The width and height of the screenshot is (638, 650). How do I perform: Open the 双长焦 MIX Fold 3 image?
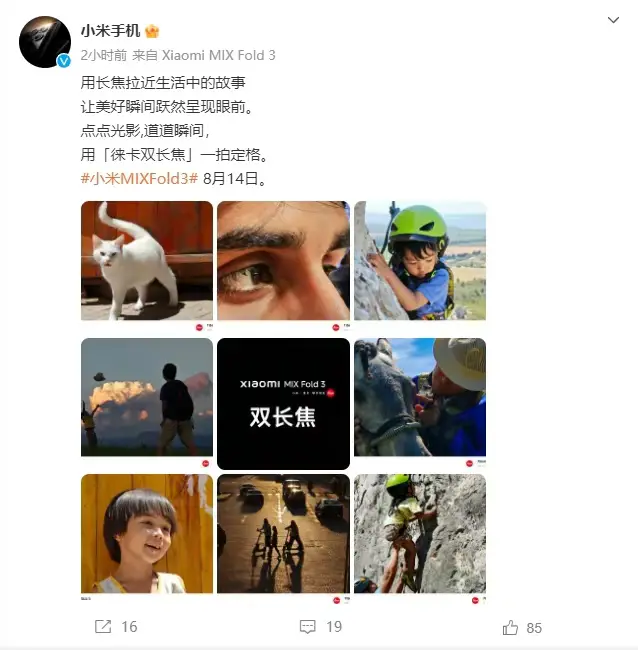(x=283, y=403)
